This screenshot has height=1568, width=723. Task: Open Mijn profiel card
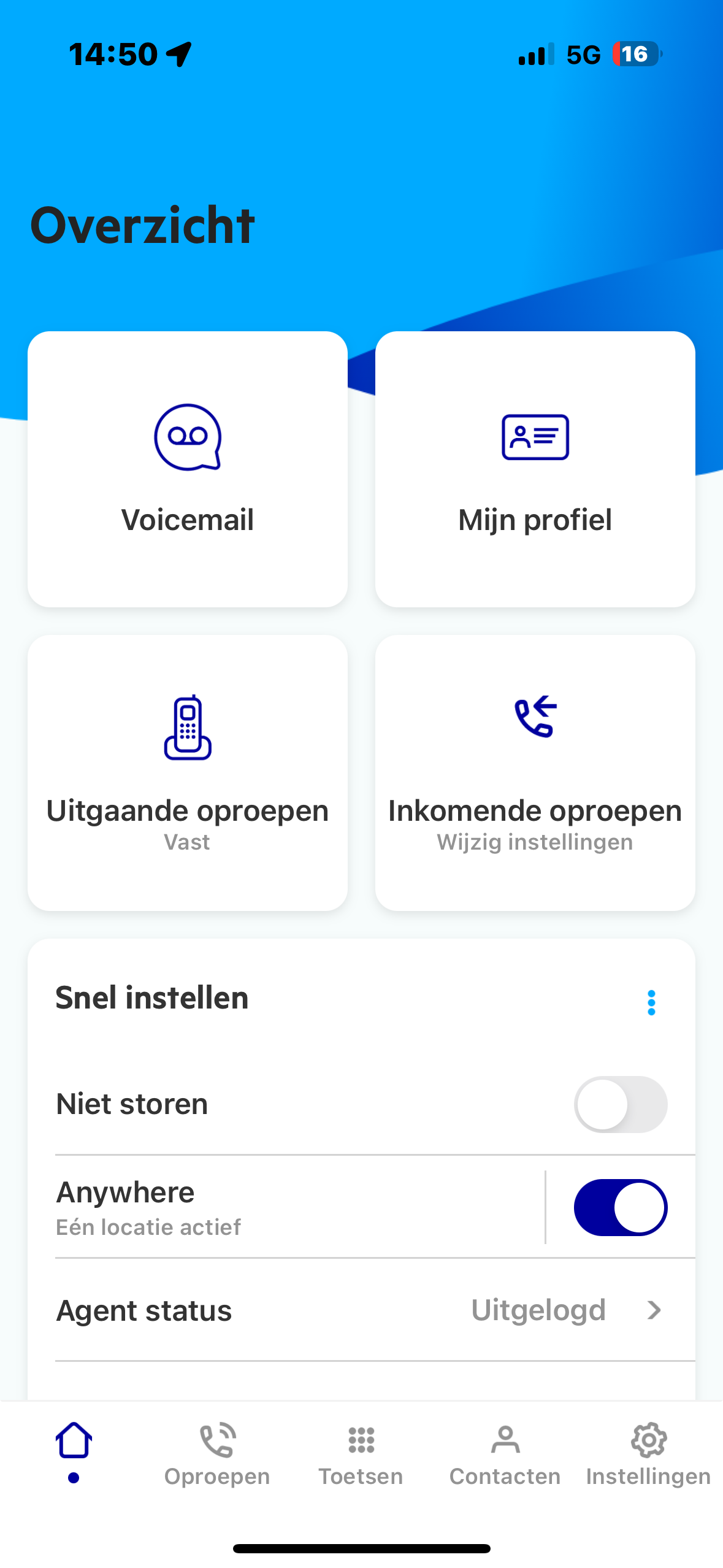535,469
